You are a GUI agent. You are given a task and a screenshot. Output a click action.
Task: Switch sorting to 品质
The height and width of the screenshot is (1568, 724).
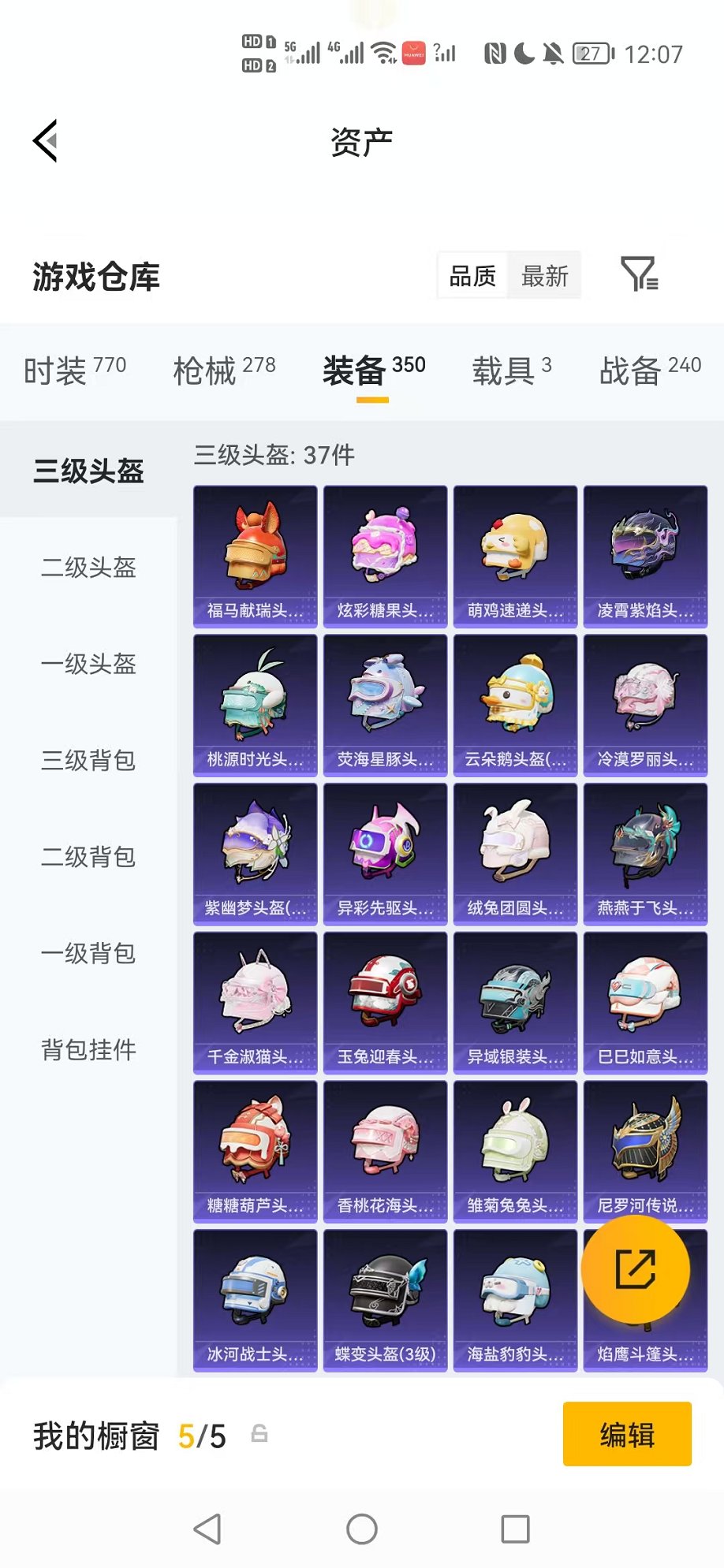tap(474, 276)
